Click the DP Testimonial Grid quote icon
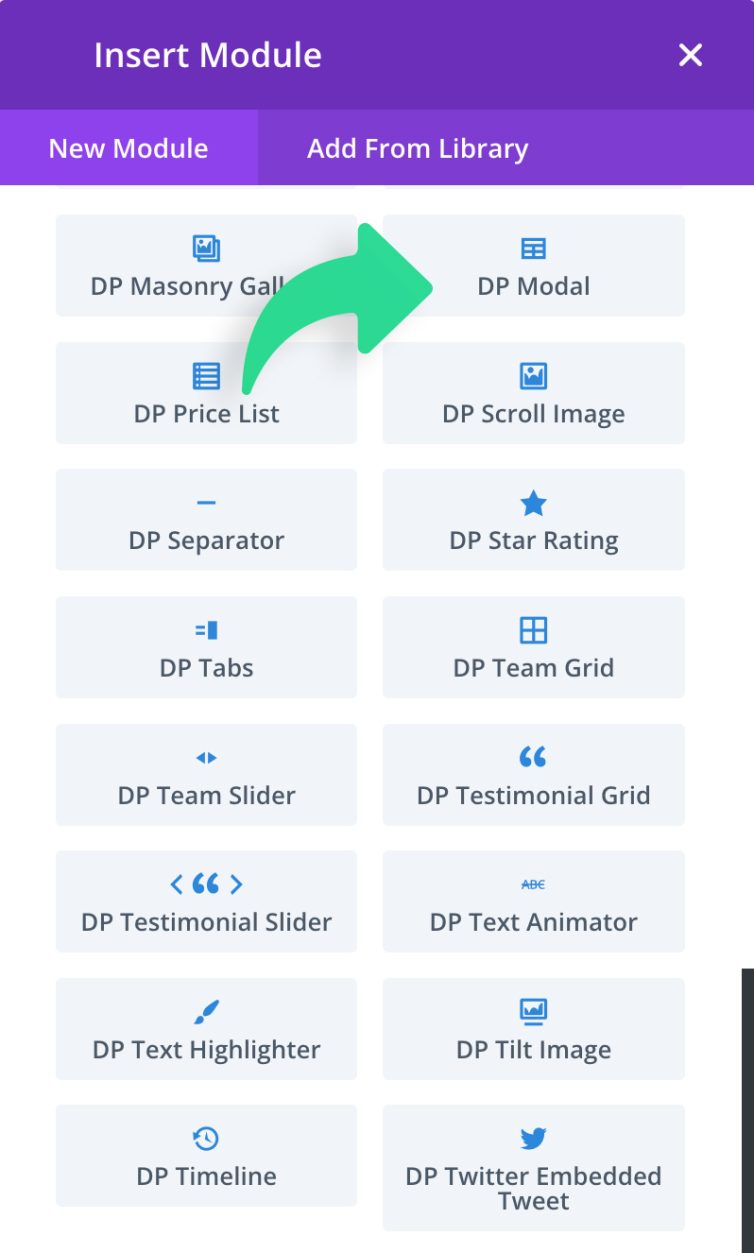Image resolution: width=754 pixels, height=1253 pixels. pyautogui.click(x=533, y=757)
